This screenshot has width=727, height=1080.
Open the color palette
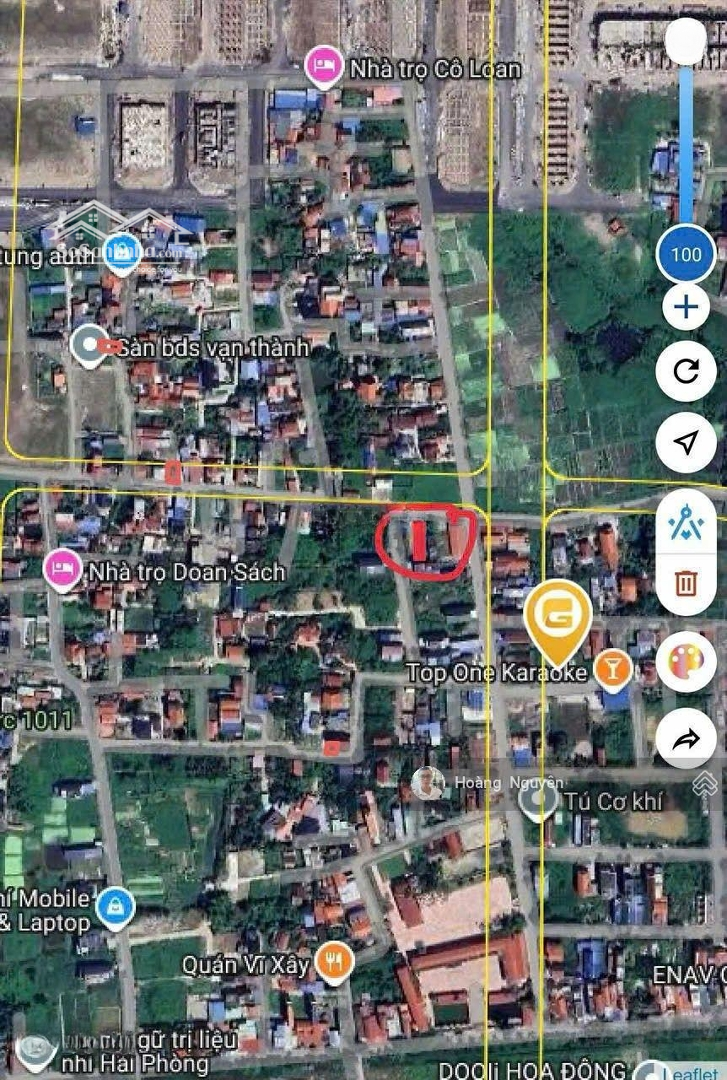(686, 661)
